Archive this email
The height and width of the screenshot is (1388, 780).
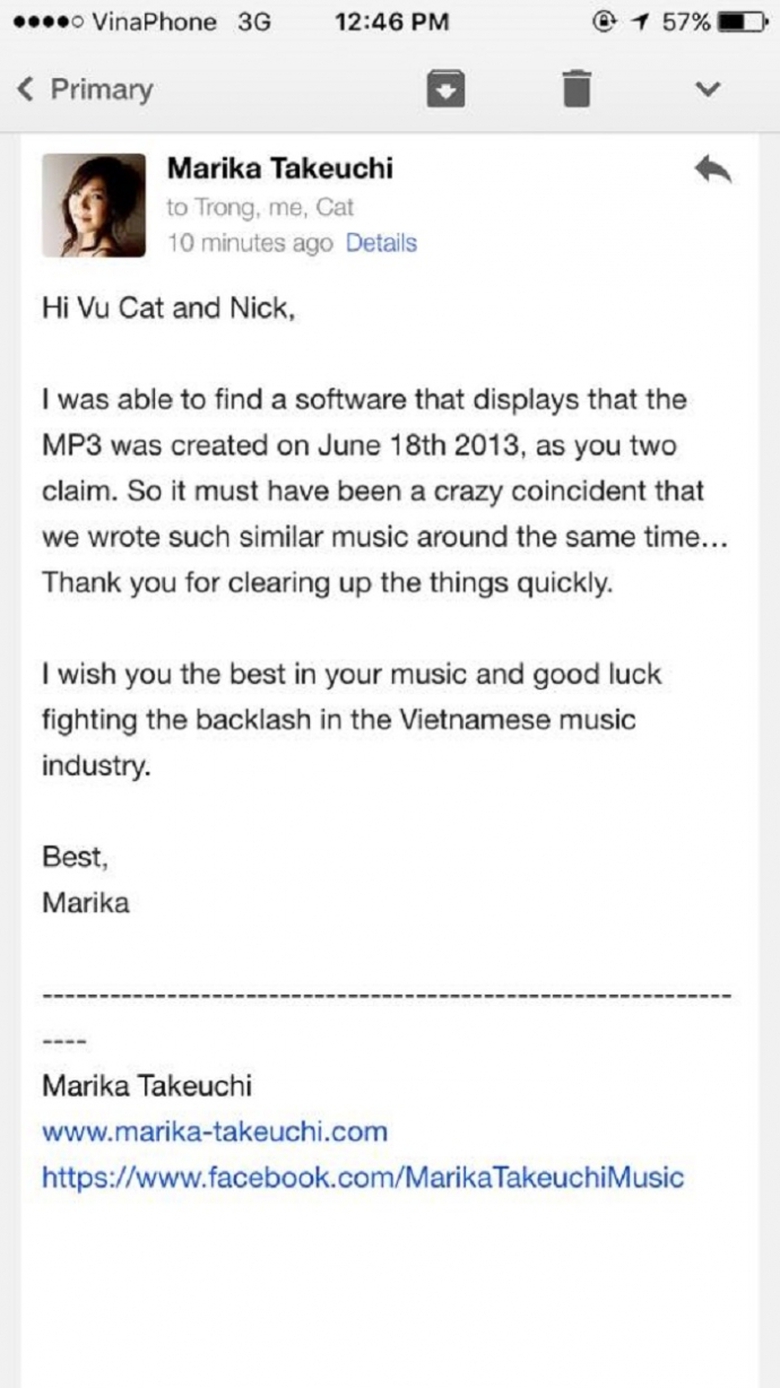pyautogui.click(x=446, y=90)
